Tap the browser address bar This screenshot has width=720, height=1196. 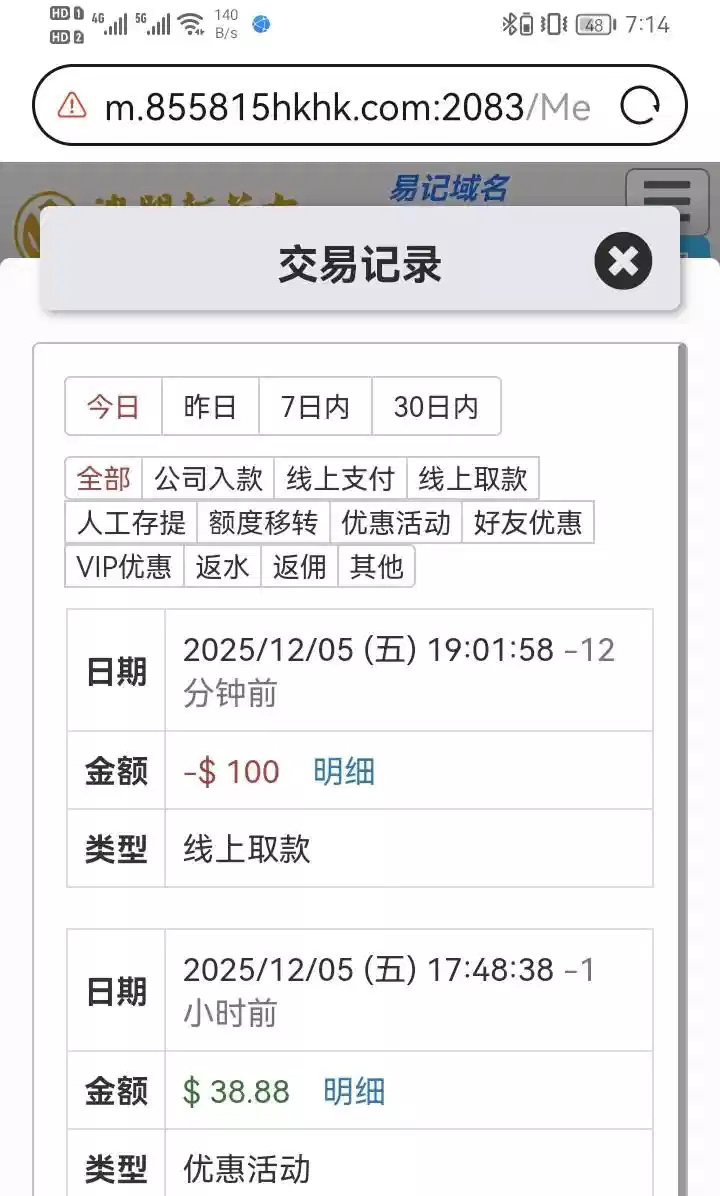point(330,106)
